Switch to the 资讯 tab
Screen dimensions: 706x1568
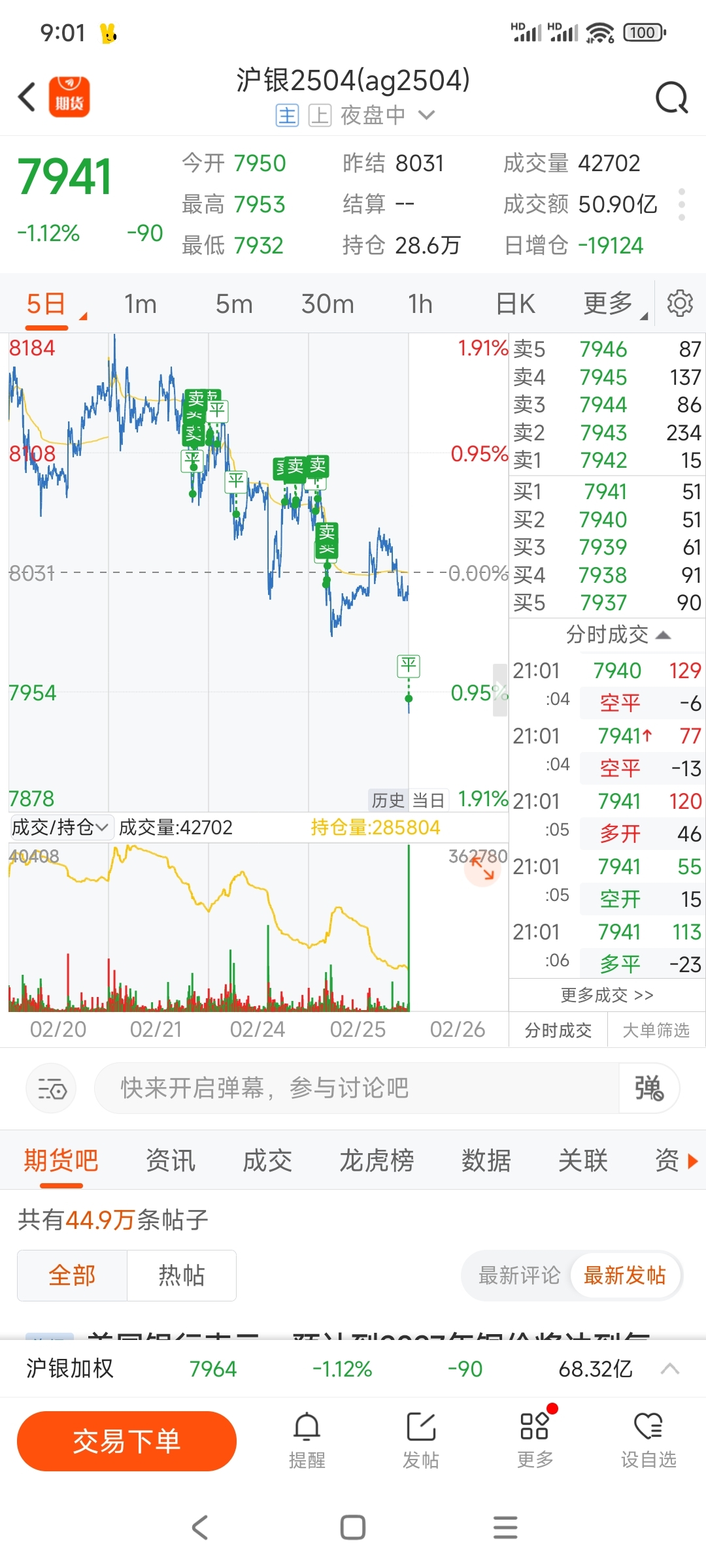[x=170, y=1160]
